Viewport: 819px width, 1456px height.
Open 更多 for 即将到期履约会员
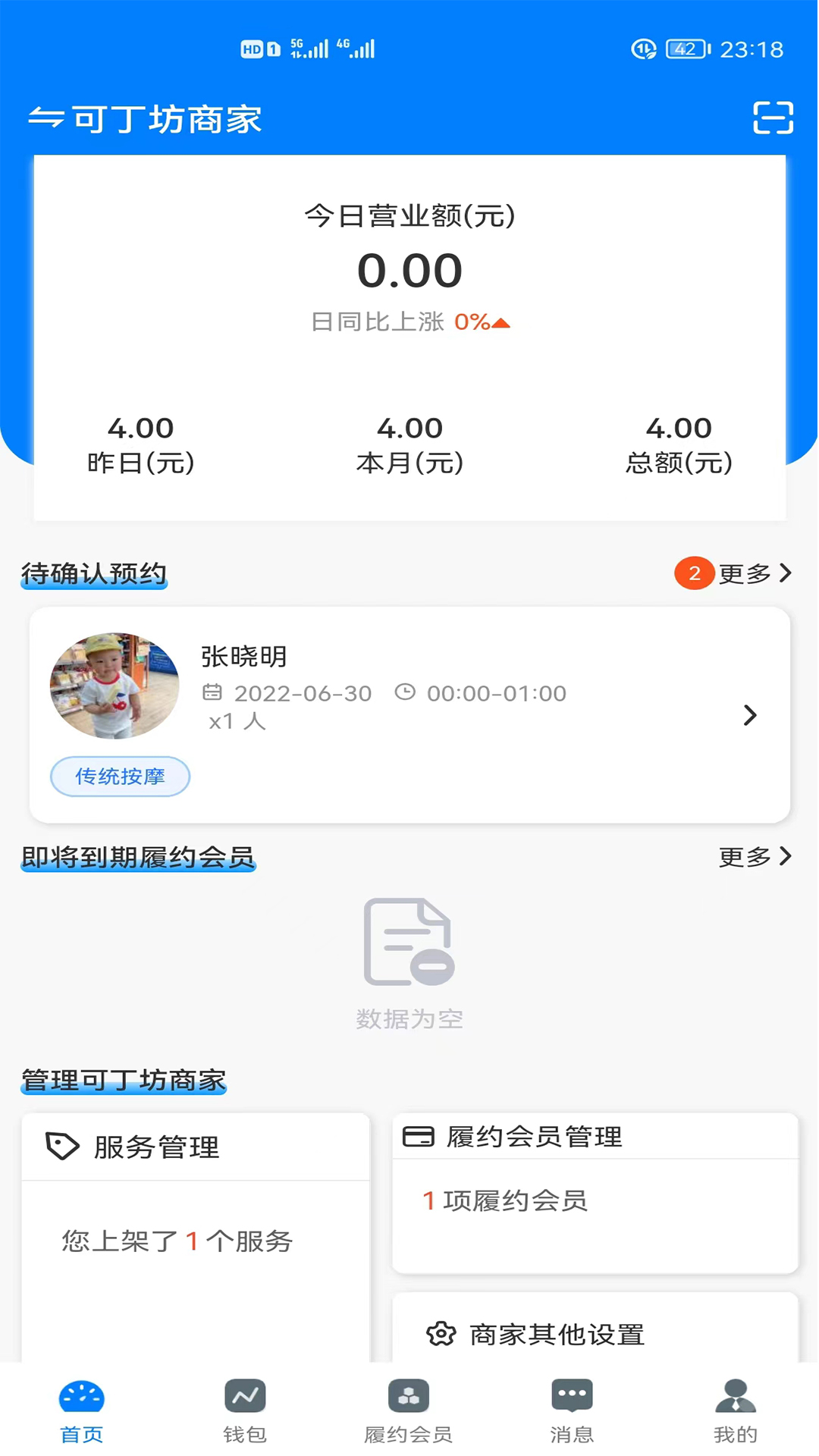pos(755,857)
